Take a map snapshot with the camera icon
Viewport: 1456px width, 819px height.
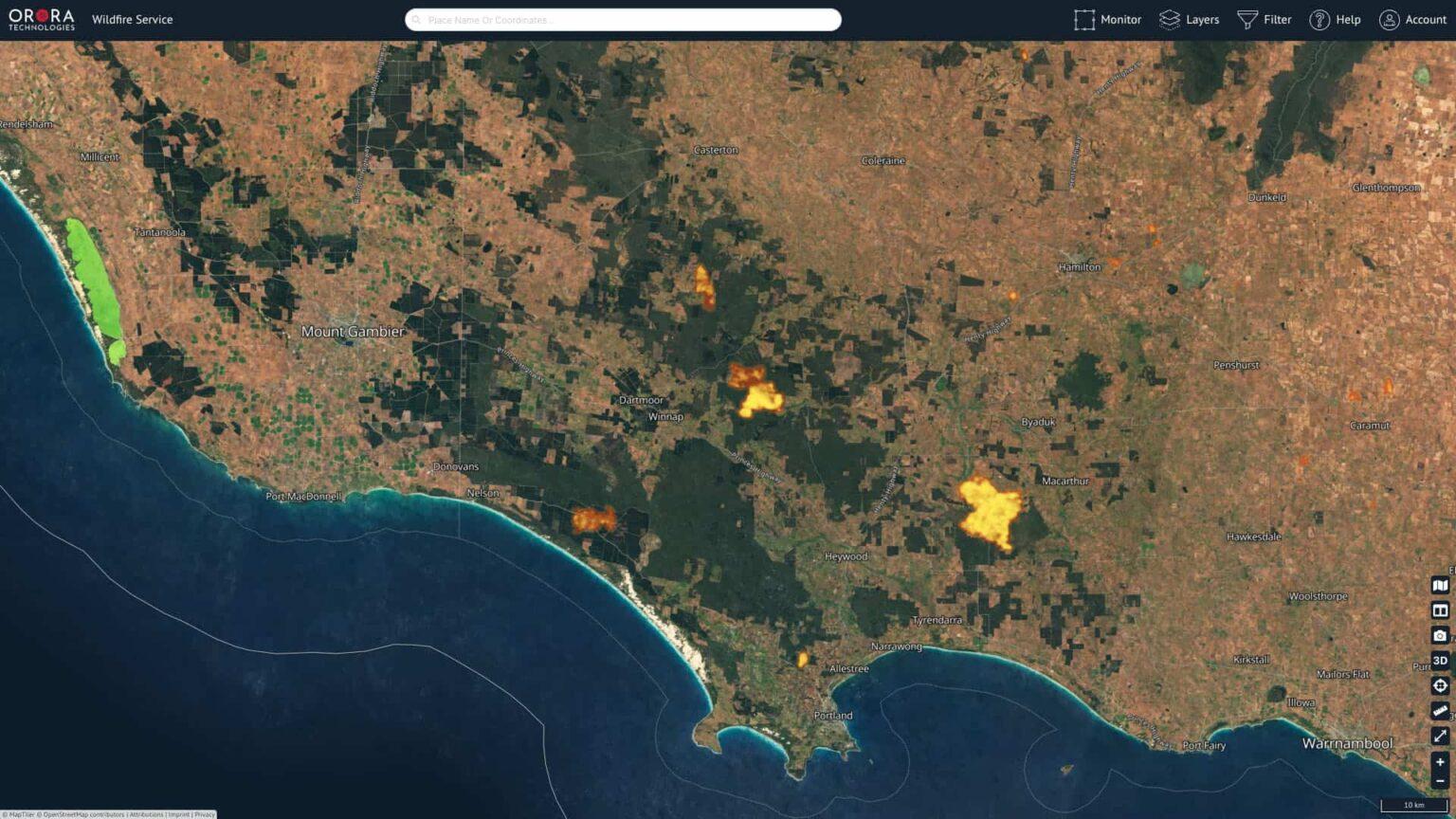[1440, 635]
